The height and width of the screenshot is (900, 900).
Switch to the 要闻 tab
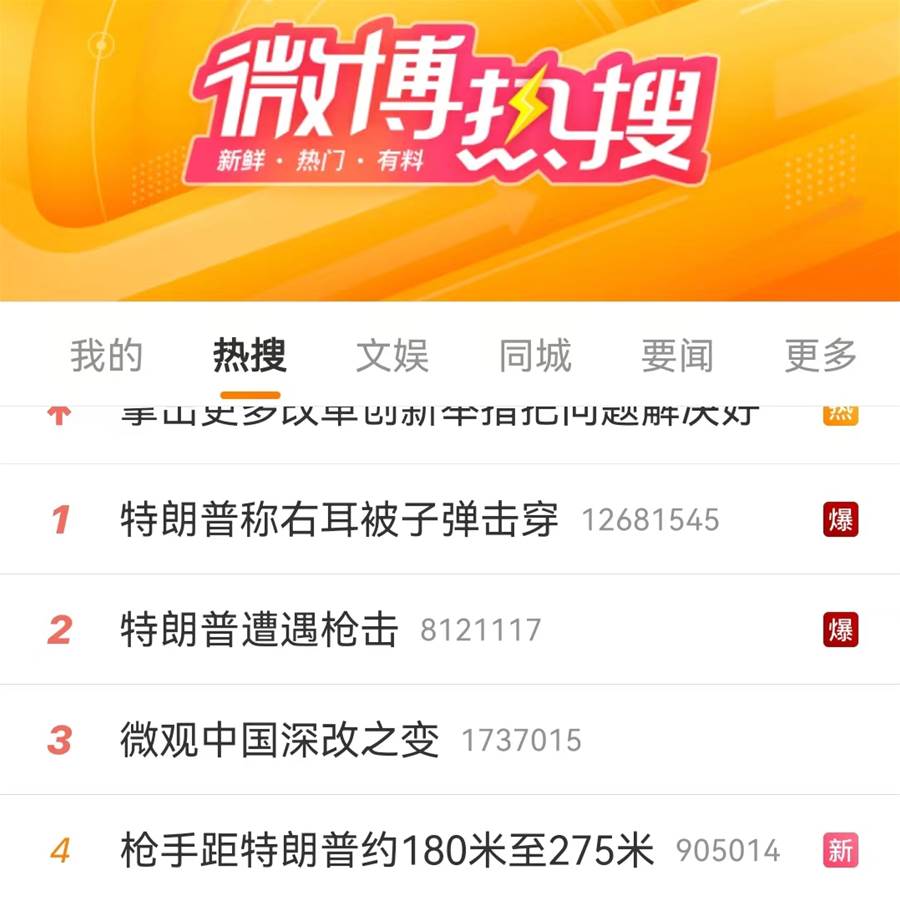[x=677, y=356]
